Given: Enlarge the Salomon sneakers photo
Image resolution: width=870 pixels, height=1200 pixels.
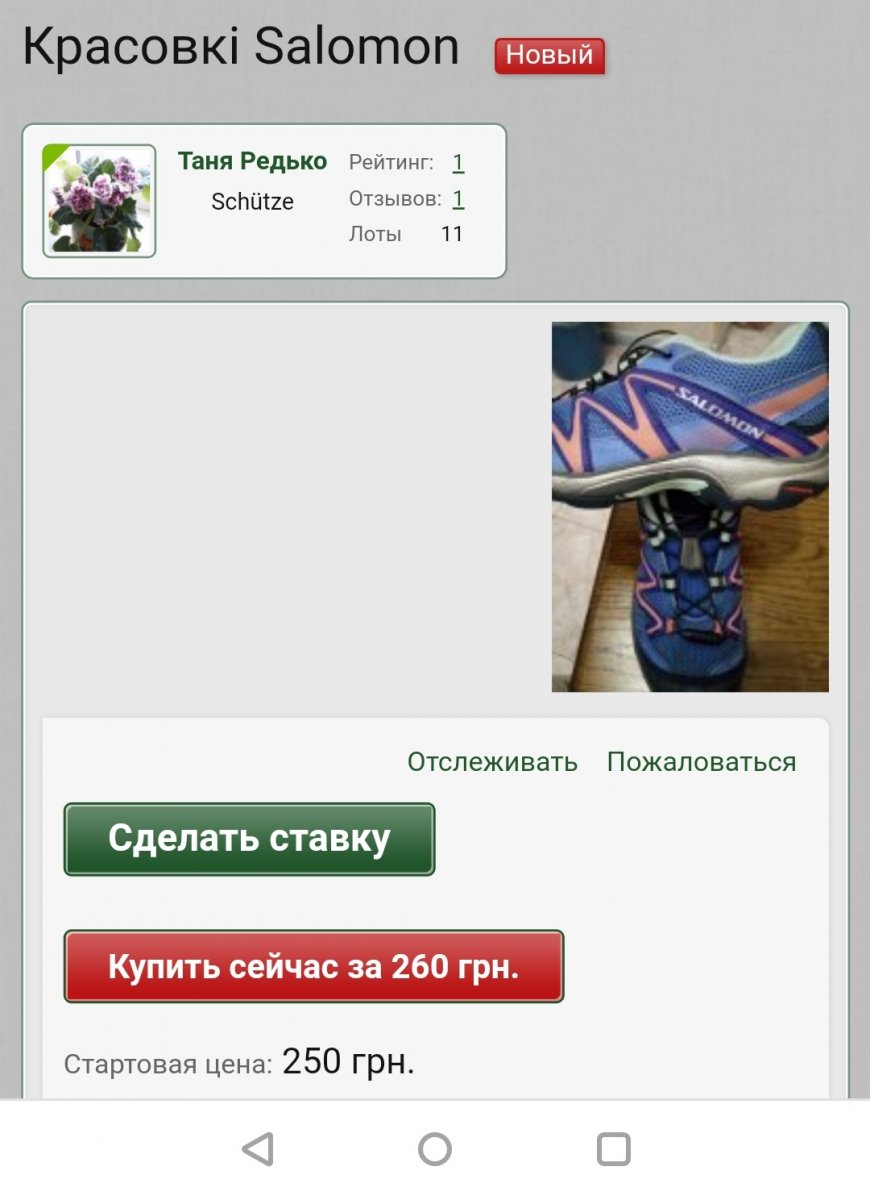Looking at the screenshot, I should 690,506.
